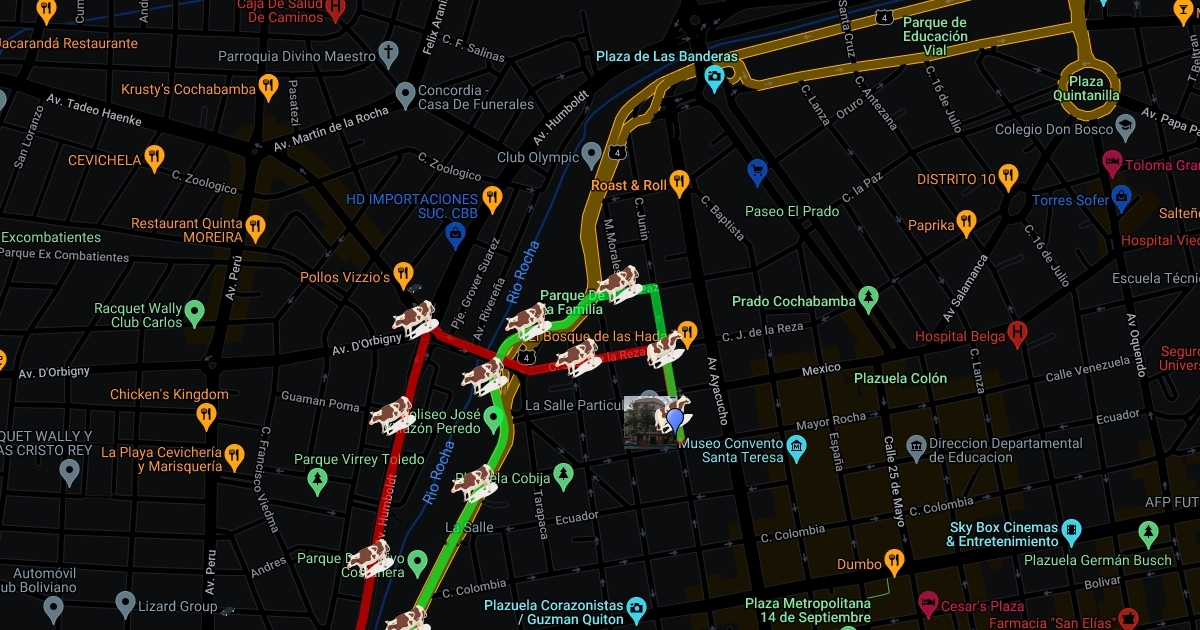Open the building photo thumbnail on map
The height and width of the screenshot is (630, 1200).
pos(642,421)
